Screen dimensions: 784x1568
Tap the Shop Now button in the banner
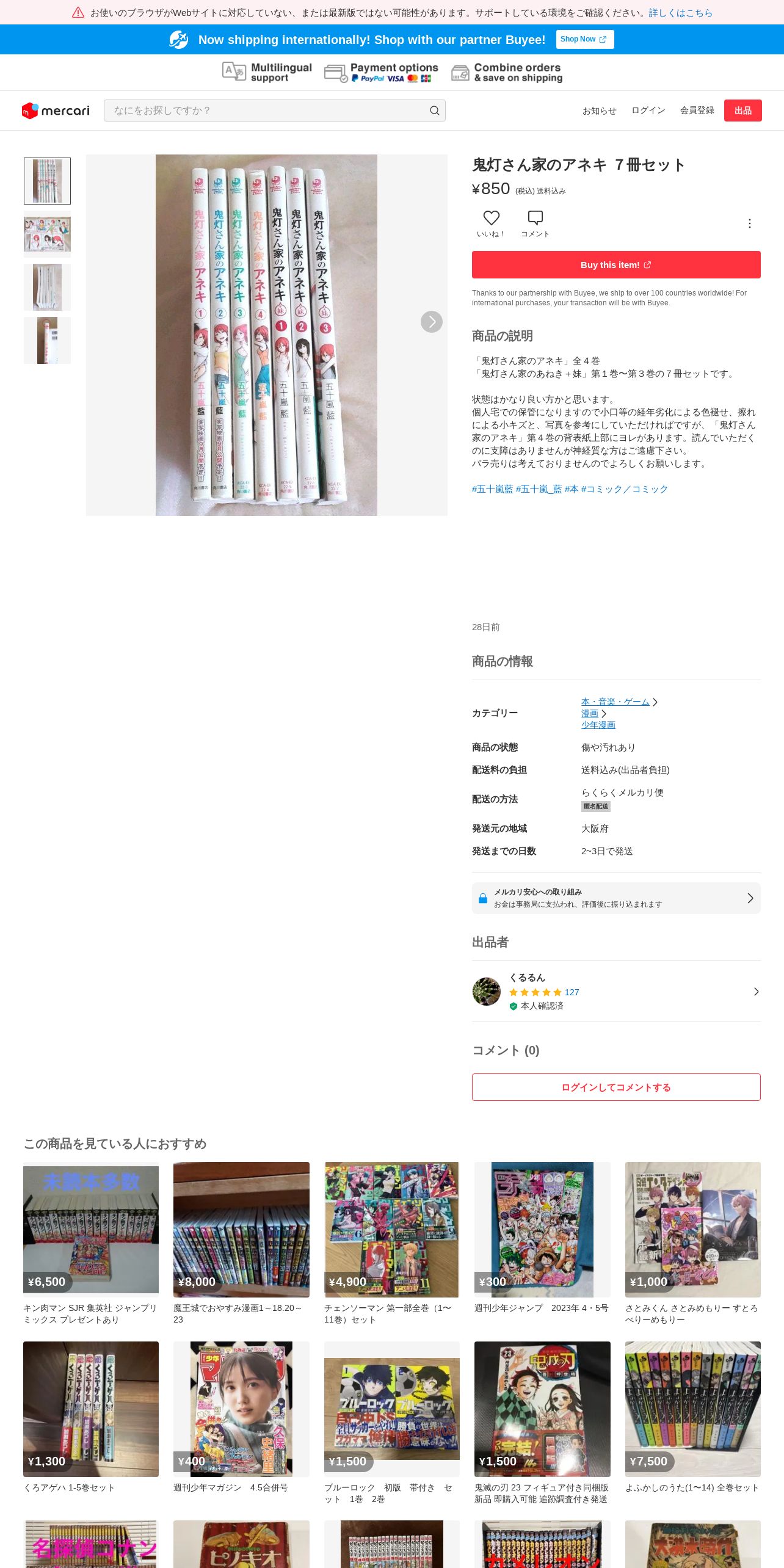pos(584,39)
